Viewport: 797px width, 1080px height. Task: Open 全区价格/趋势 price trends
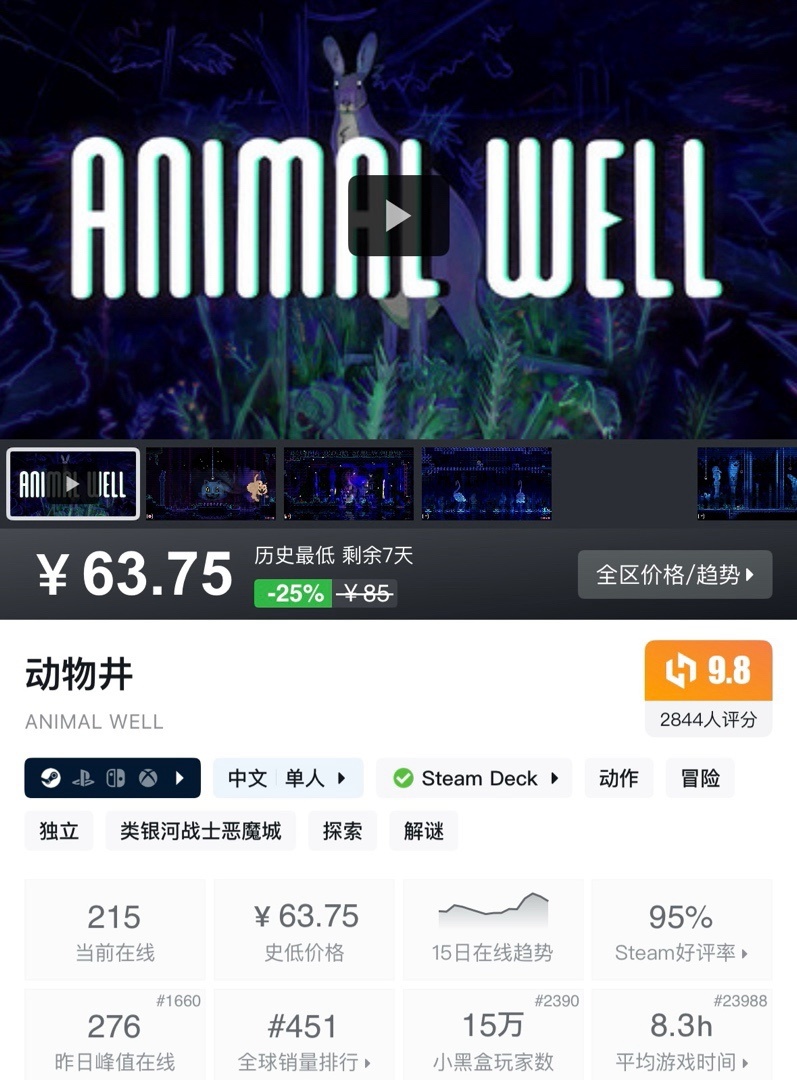pos(674,575)
